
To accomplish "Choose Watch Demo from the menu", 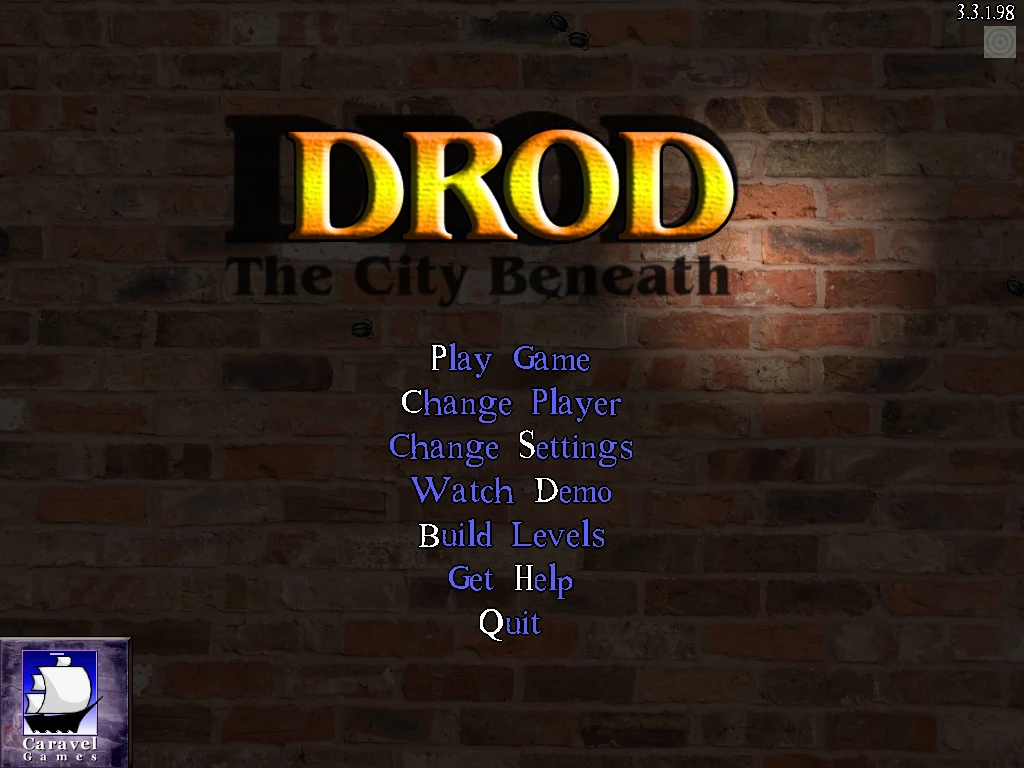I will [x=510, y=491].
